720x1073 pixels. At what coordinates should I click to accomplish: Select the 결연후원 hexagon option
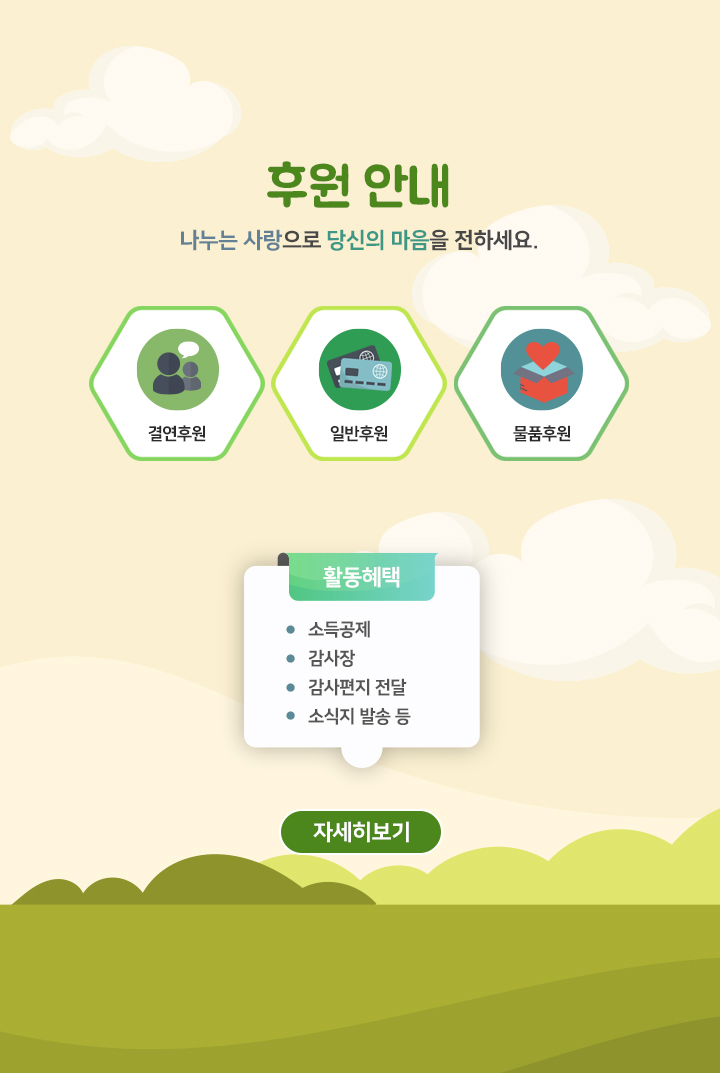[177, 384]
